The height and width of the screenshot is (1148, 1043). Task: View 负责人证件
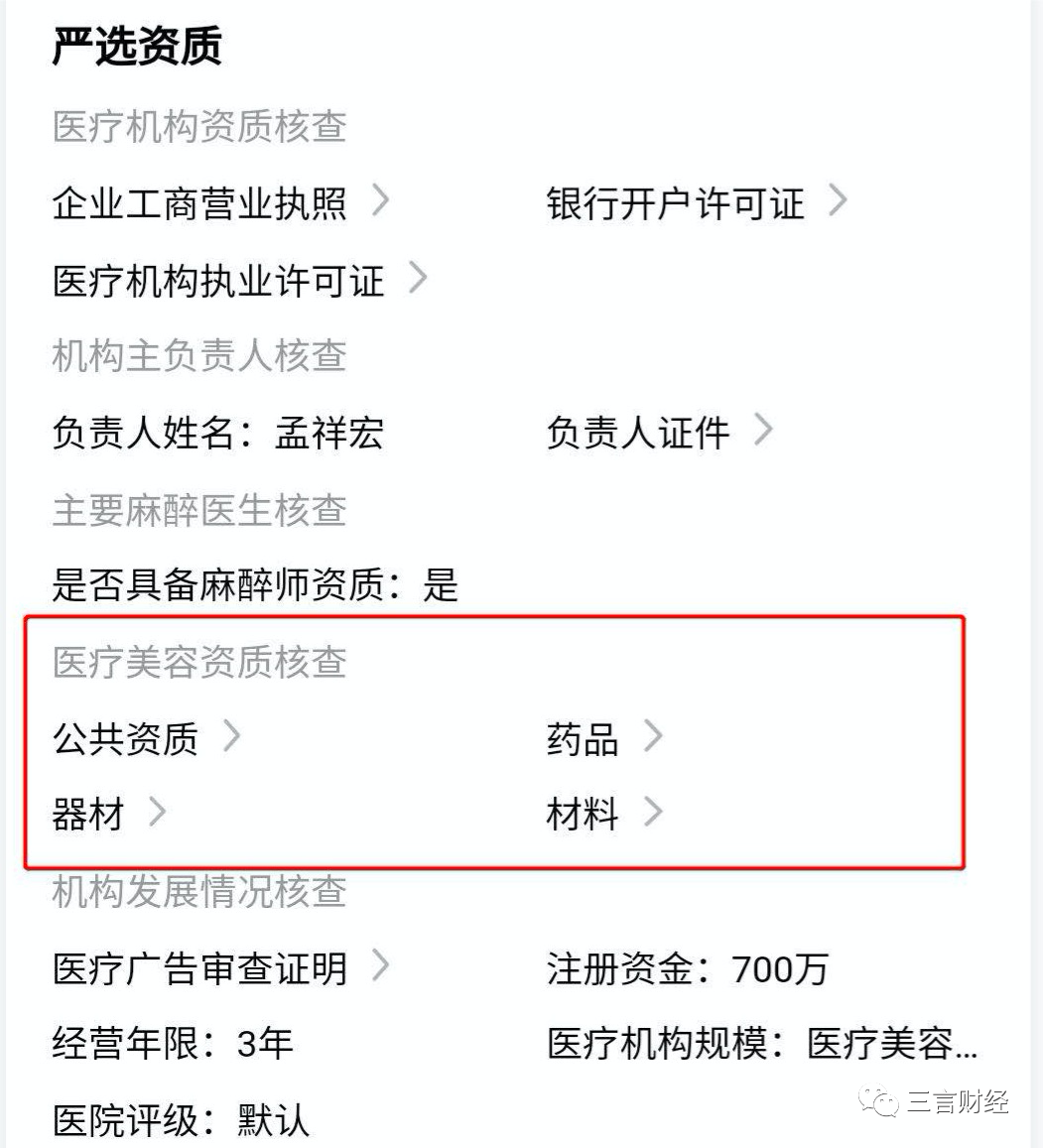pos(658,433)
